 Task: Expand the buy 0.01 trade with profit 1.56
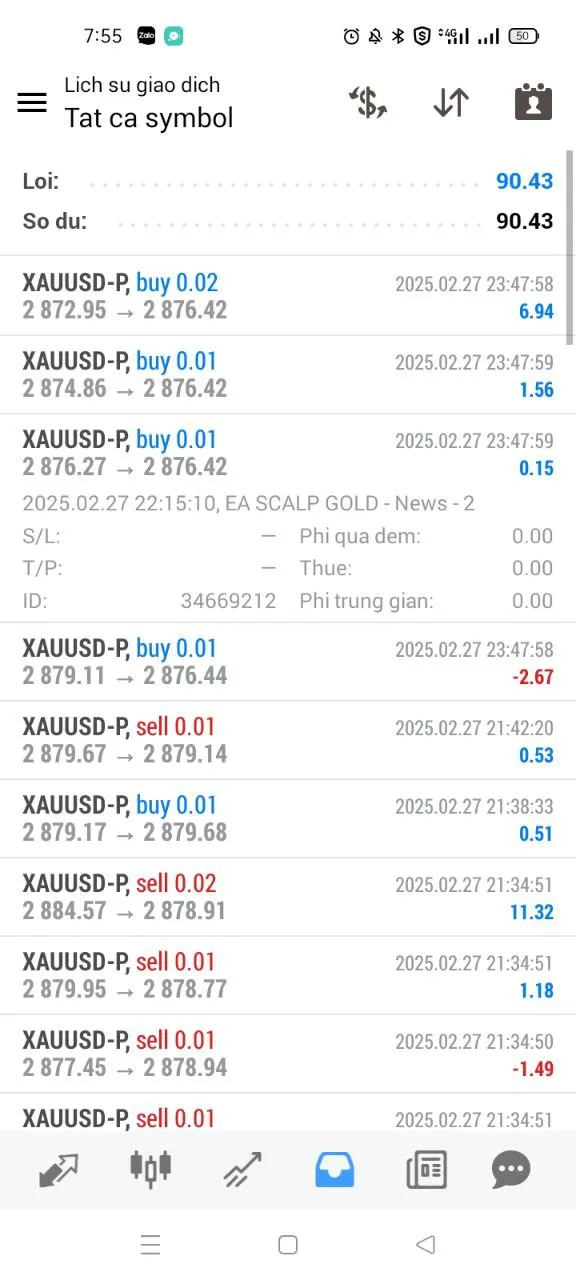(288, 375)
